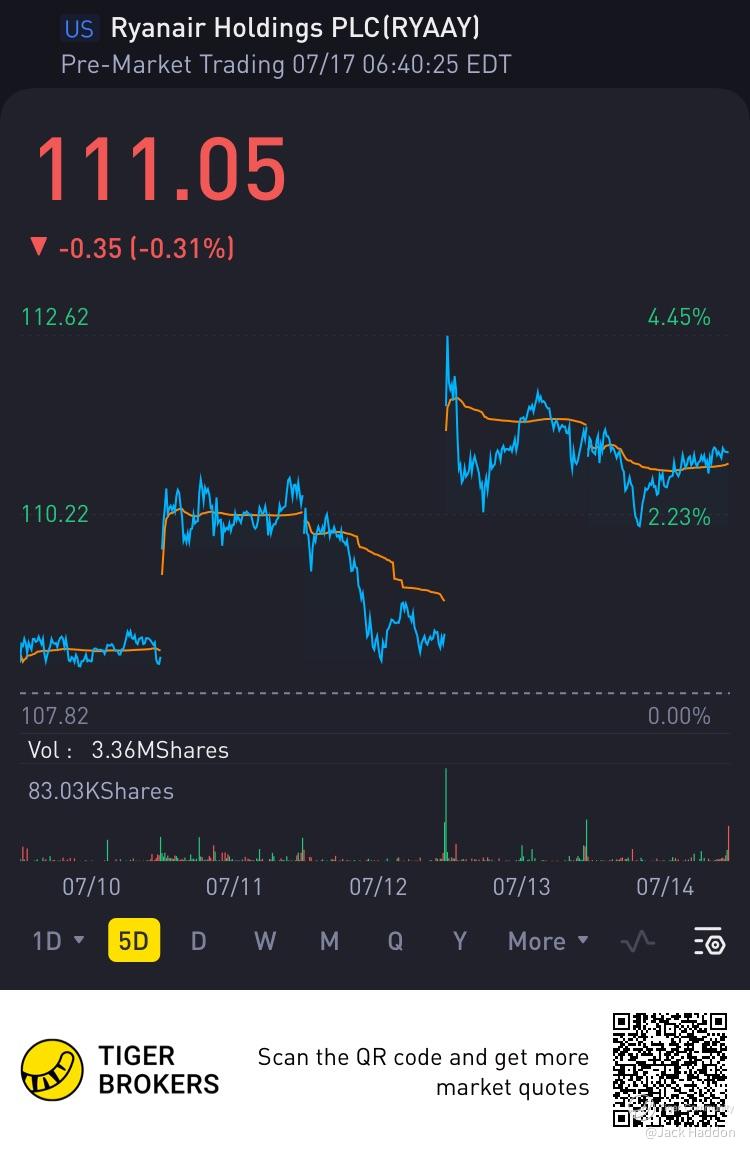The image size is (750, 1150).
Task: Switch to the quarterly Q chart
Action: [x=395, y=941]
